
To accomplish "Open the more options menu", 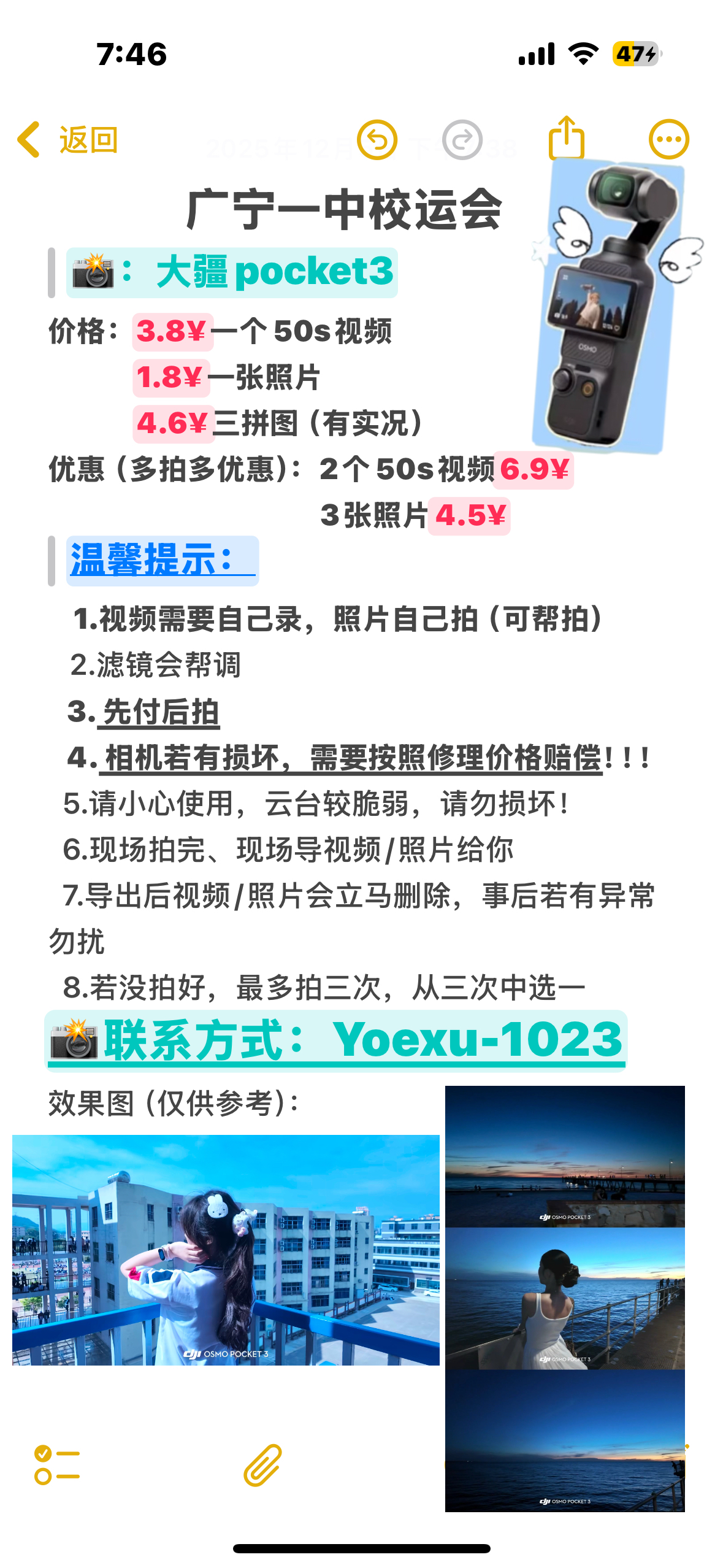I will click(668, 139).
